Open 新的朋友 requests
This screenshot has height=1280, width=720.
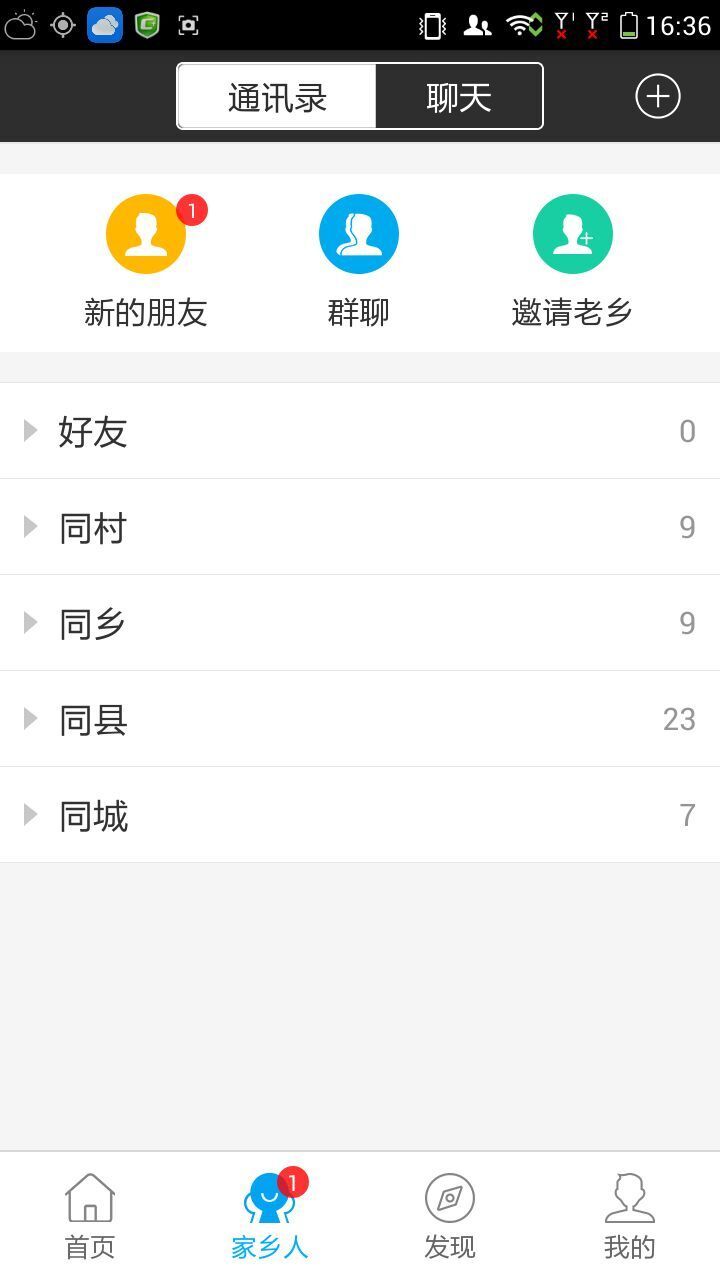pyautogui.click(x=146, y=260)
